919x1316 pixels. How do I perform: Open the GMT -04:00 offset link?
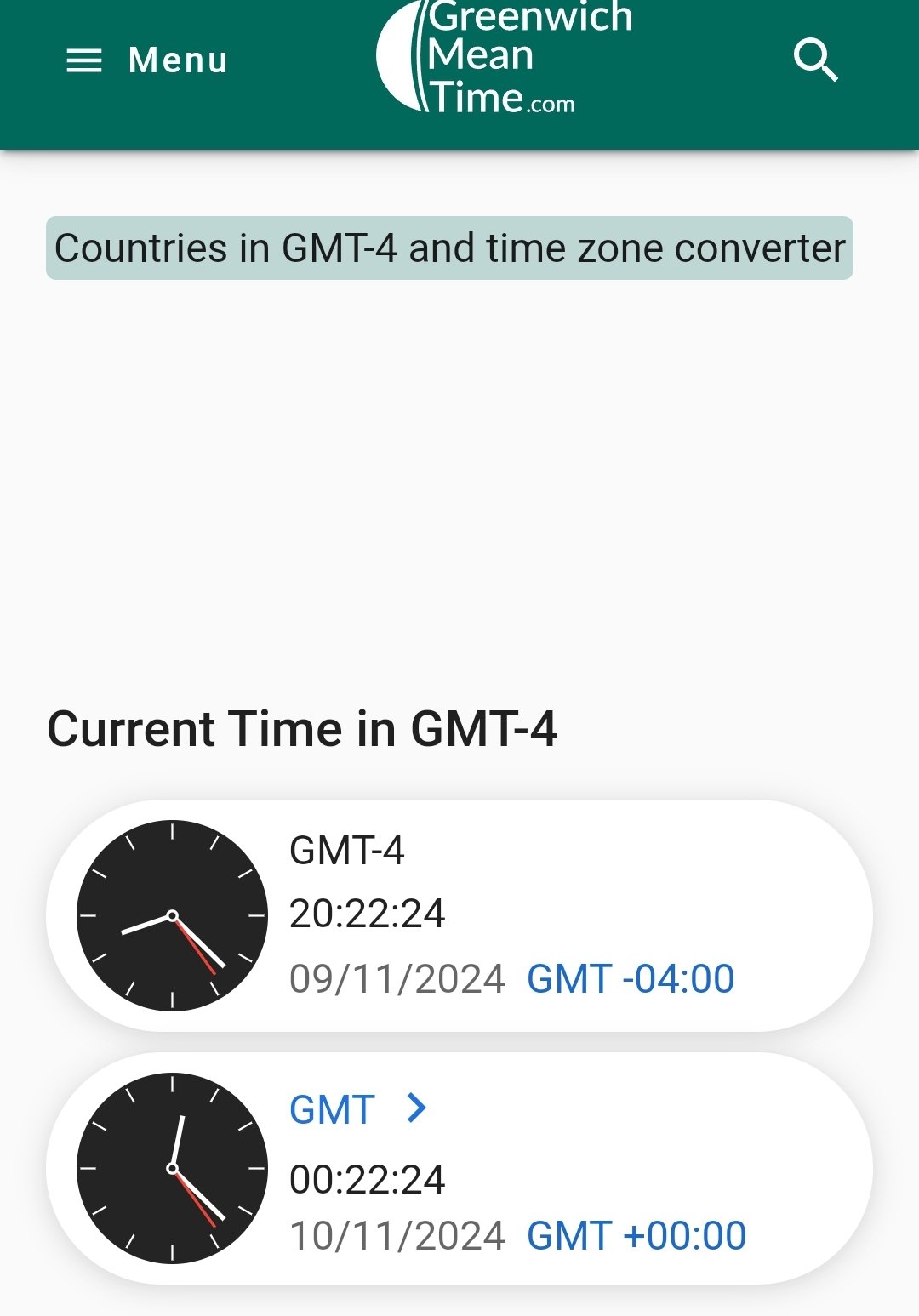631,978
